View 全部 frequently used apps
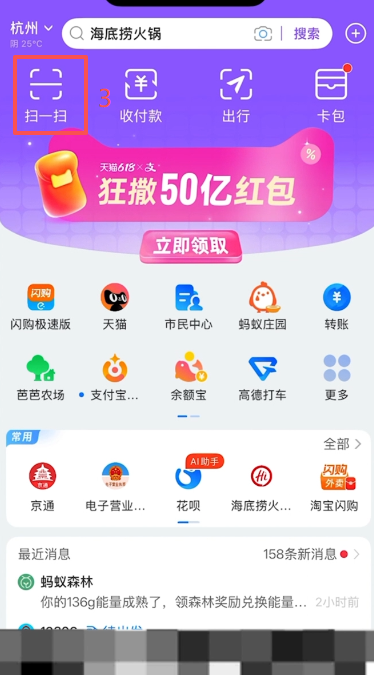This screenshot has height=675, width=374. (x=343, y=444)
